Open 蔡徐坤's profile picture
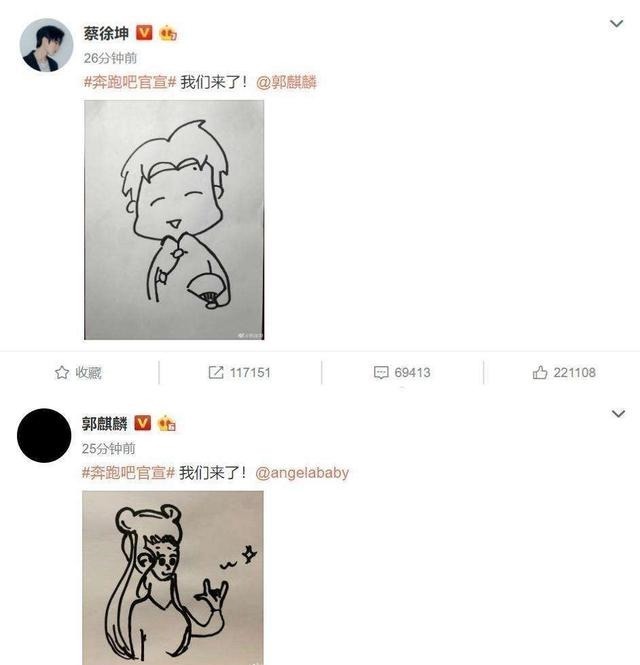 pos(46,45)
